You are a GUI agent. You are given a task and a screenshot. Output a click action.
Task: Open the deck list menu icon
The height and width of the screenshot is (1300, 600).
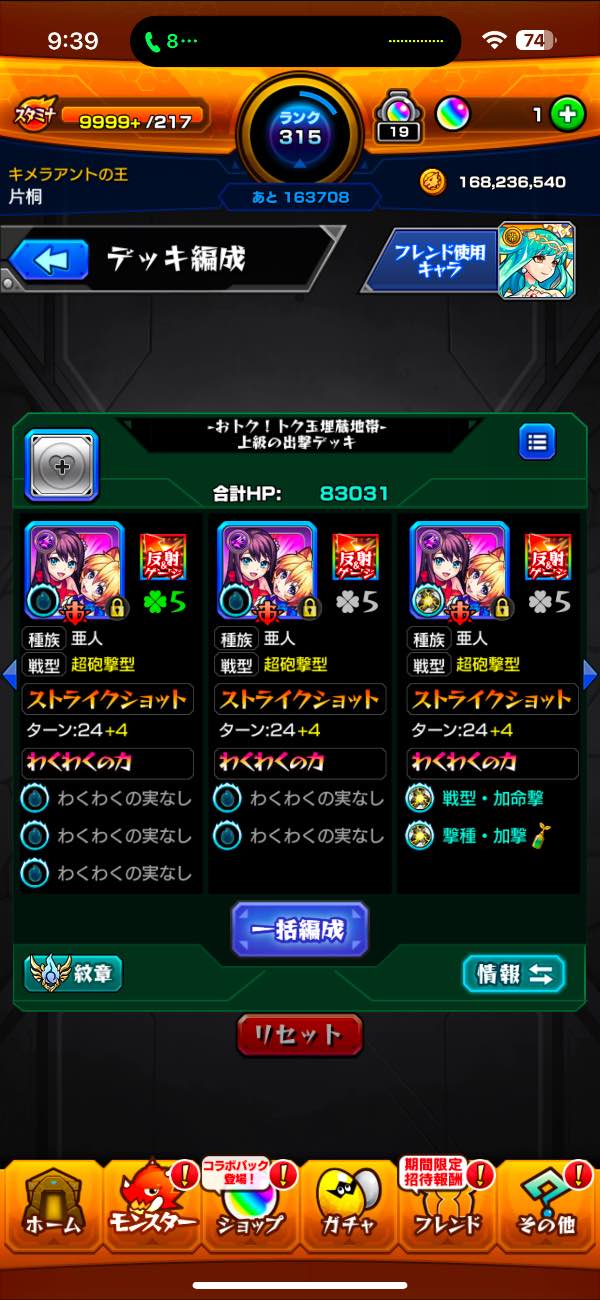pos(536,441)
